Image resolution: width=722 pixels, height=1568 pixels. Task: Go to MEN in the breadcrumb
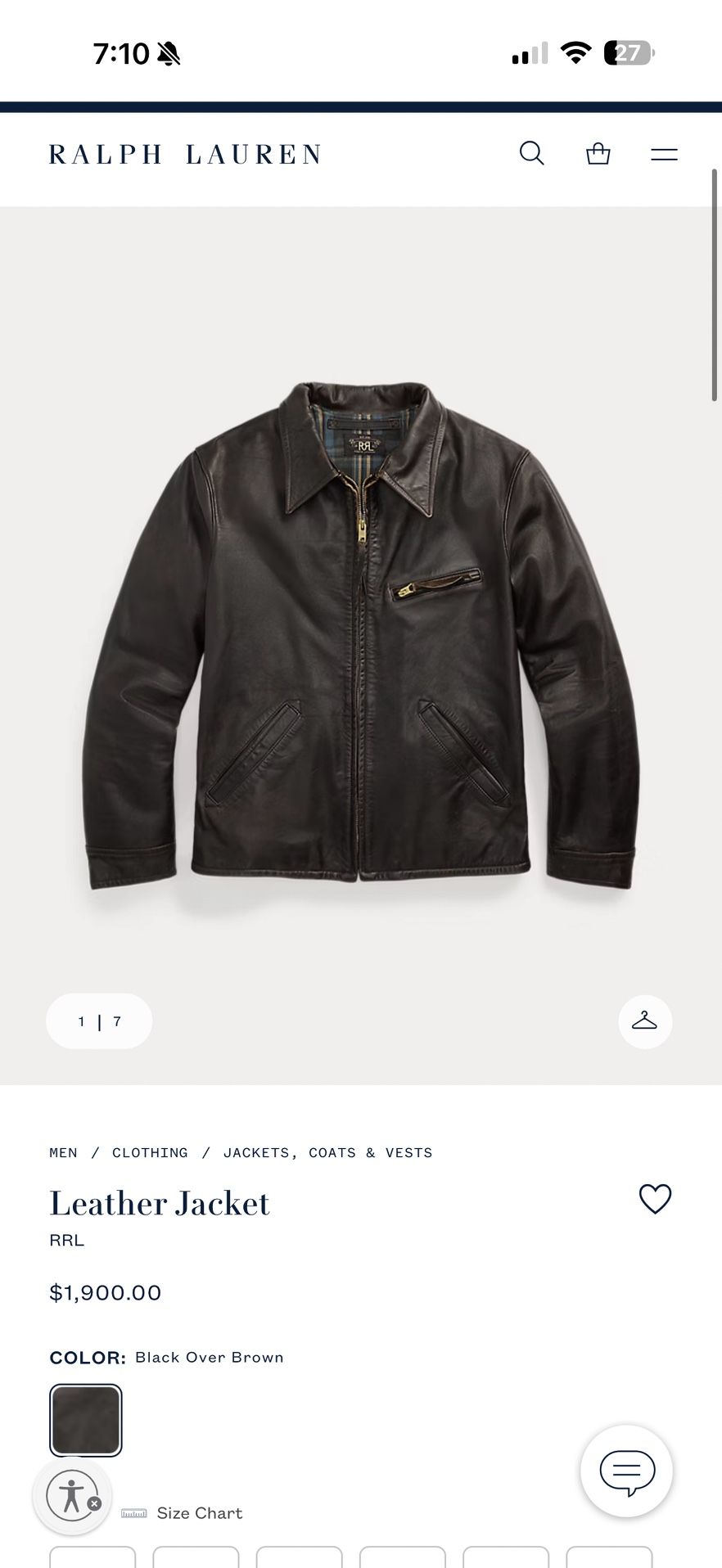click(x=63, y=1152)
